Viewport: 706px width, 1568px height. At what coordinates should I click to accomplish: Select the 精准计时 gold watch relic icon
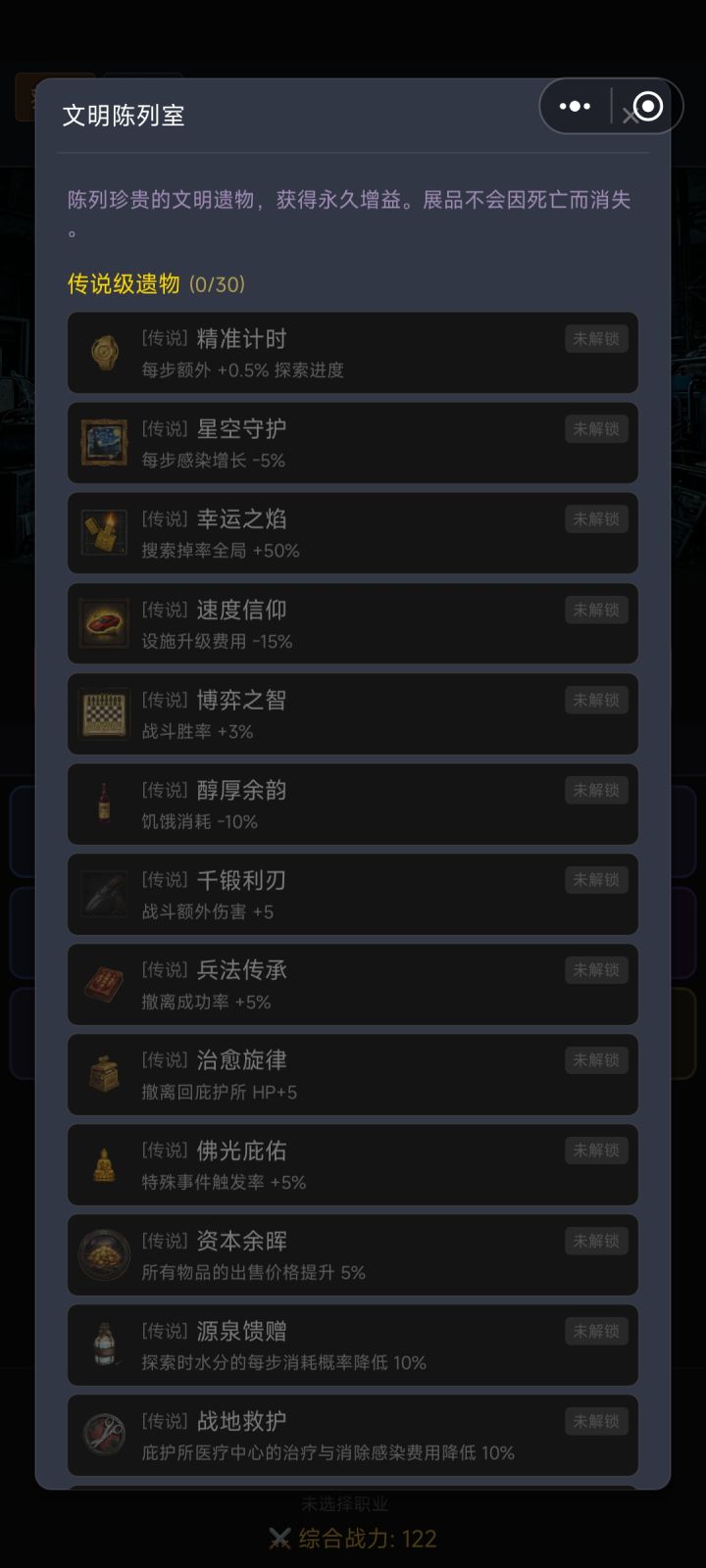point(104,353)
